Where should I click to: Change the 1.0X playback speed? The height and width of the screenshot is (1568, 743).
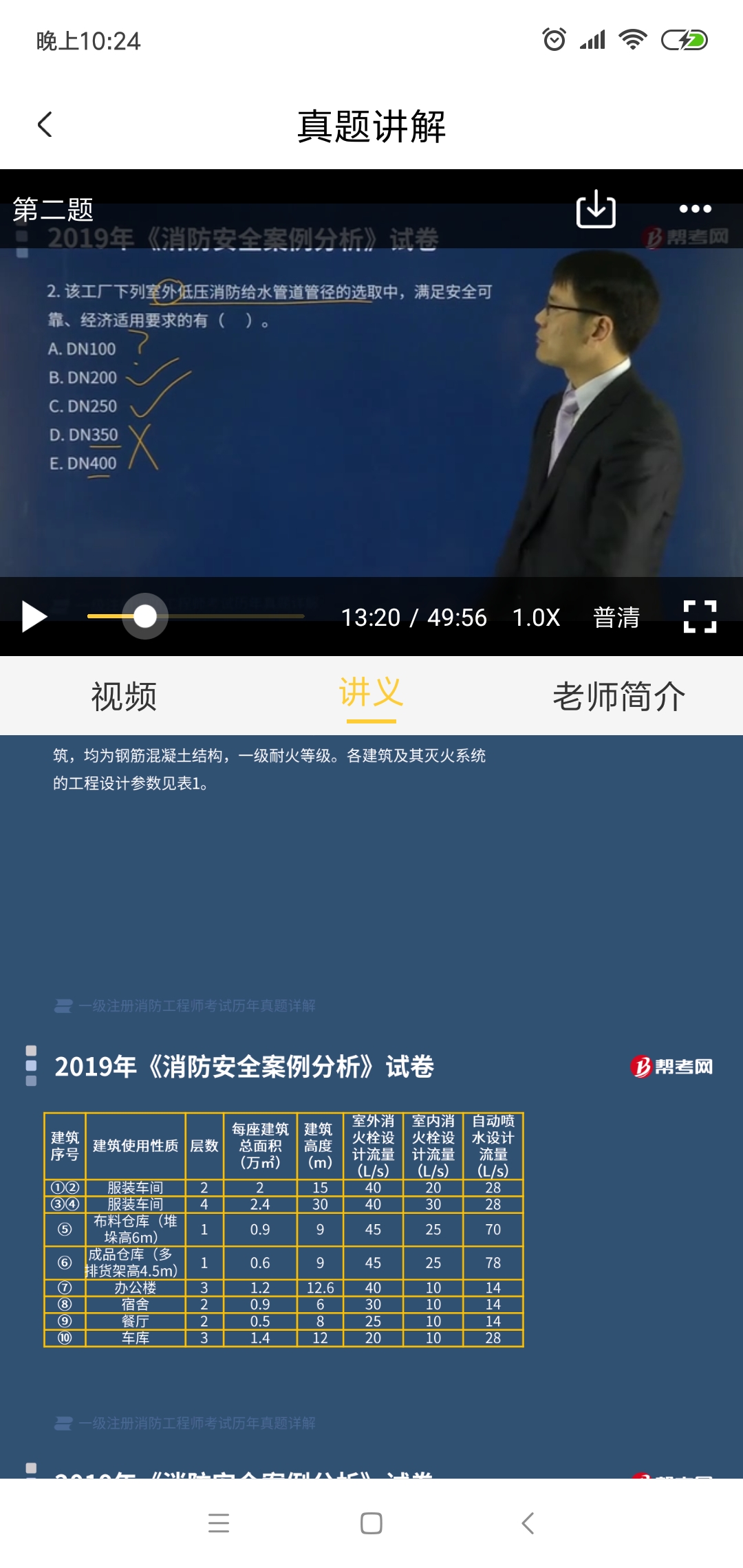pos(536,618)
